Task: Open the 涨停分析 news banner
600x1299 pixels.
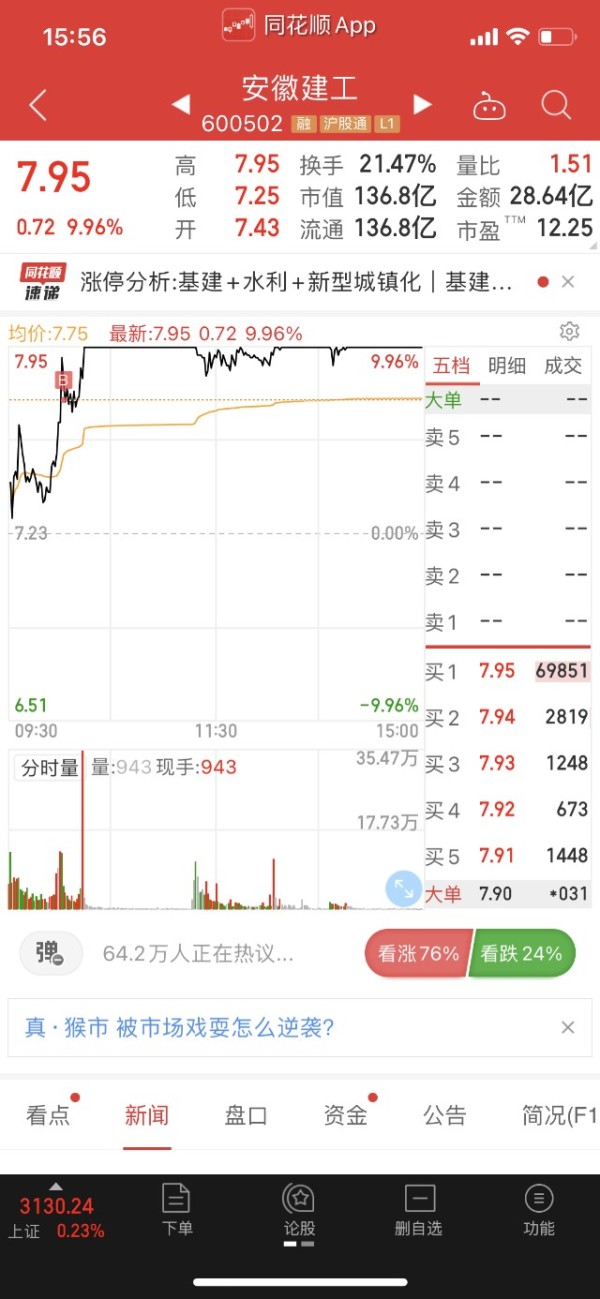Action: [x=296, y=283]
